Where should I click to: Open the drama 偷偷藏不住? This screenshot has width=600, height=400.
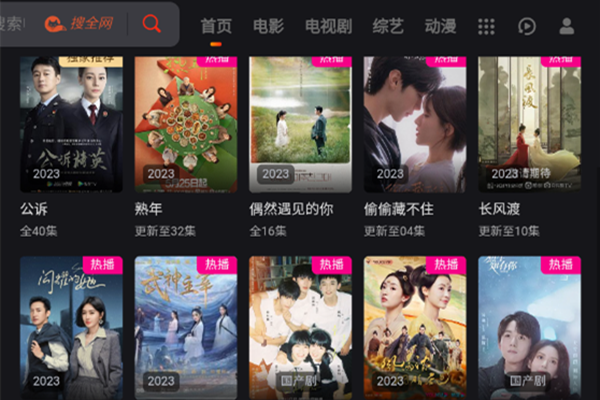(415, 125)
